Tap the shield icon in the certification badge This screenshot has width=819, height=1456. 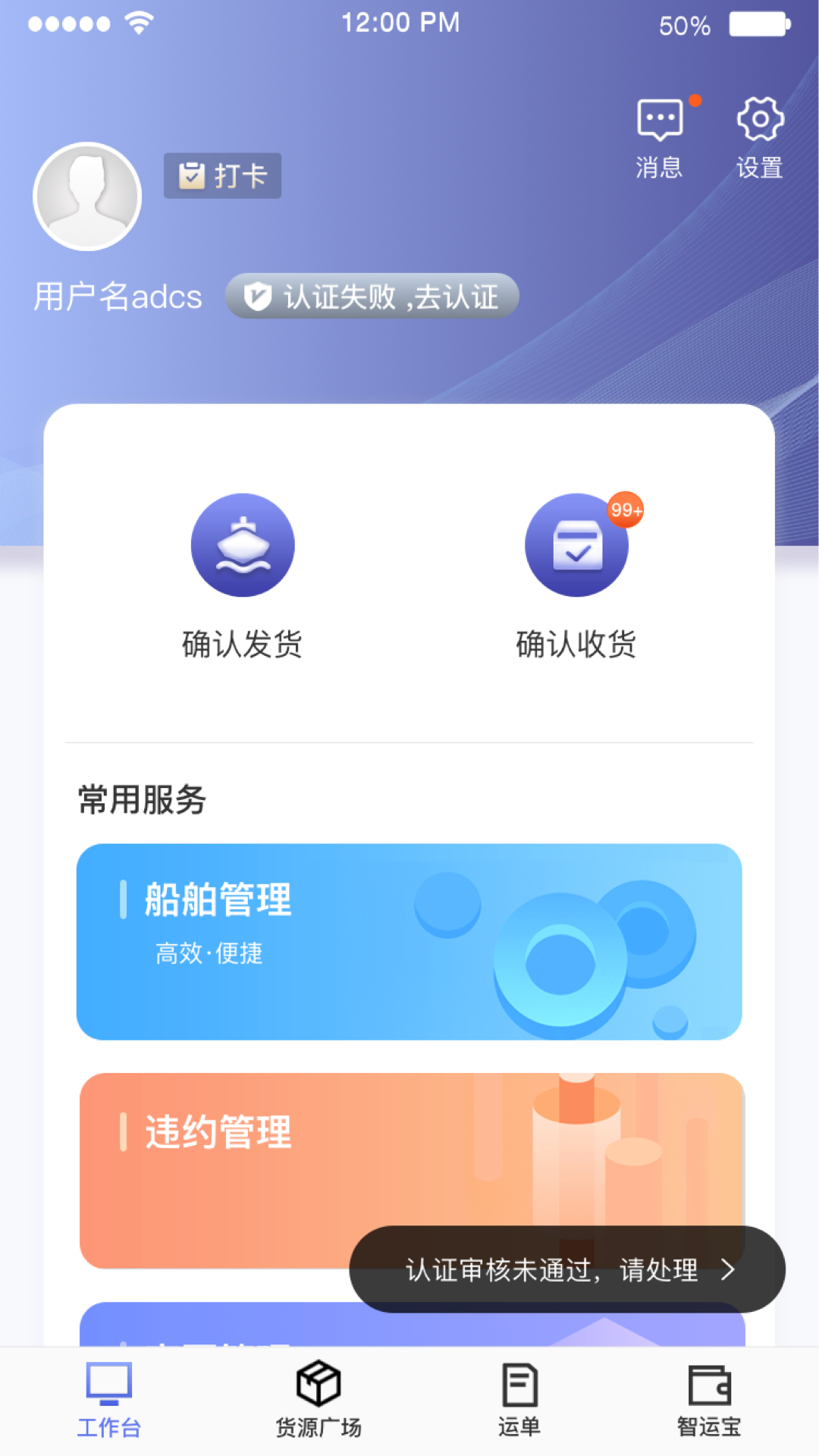[256, 297]
